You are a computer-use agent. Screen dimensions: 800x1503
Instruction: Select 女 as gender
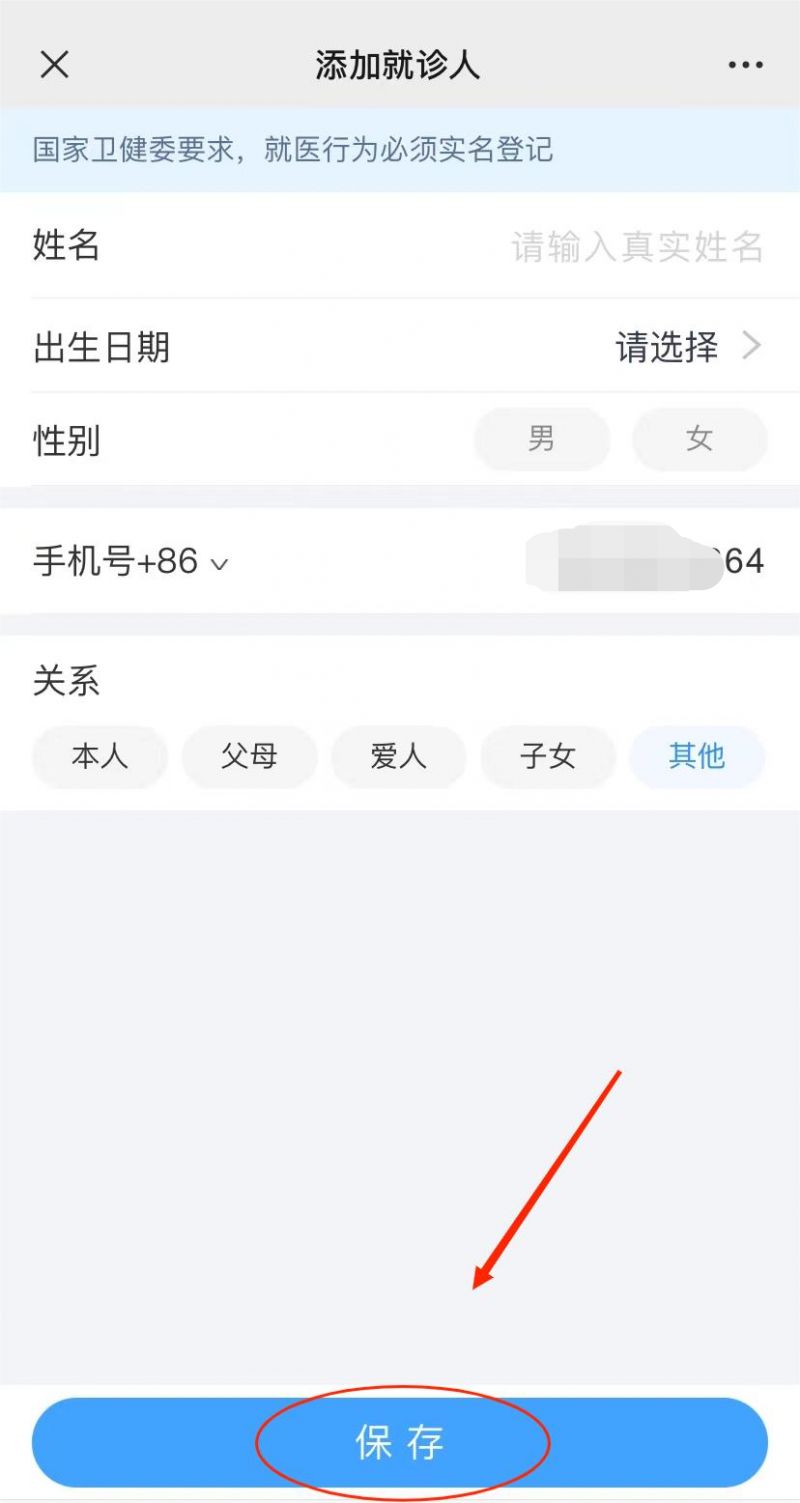[x=699, y=439]
